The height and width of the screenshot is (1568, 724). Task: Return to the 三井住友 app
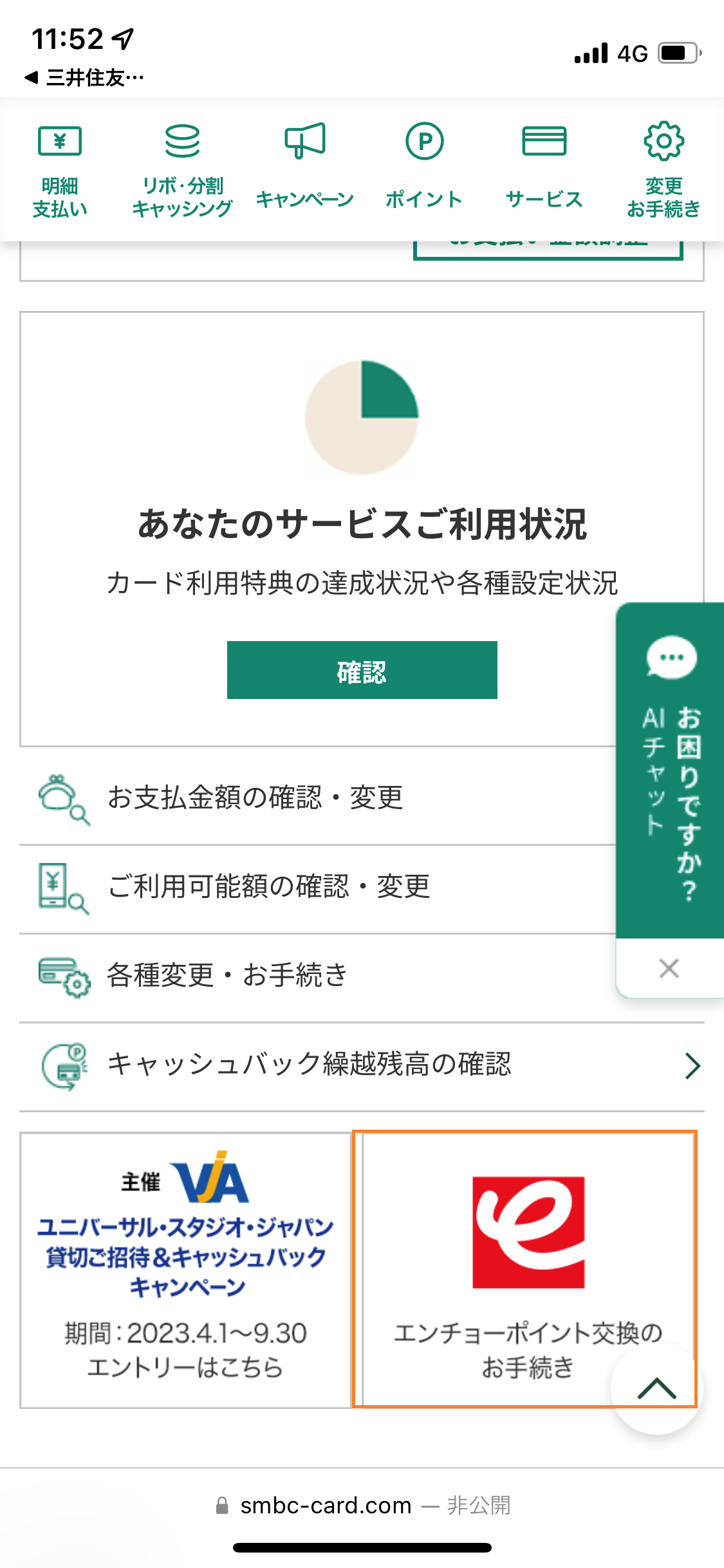[84, 78]
